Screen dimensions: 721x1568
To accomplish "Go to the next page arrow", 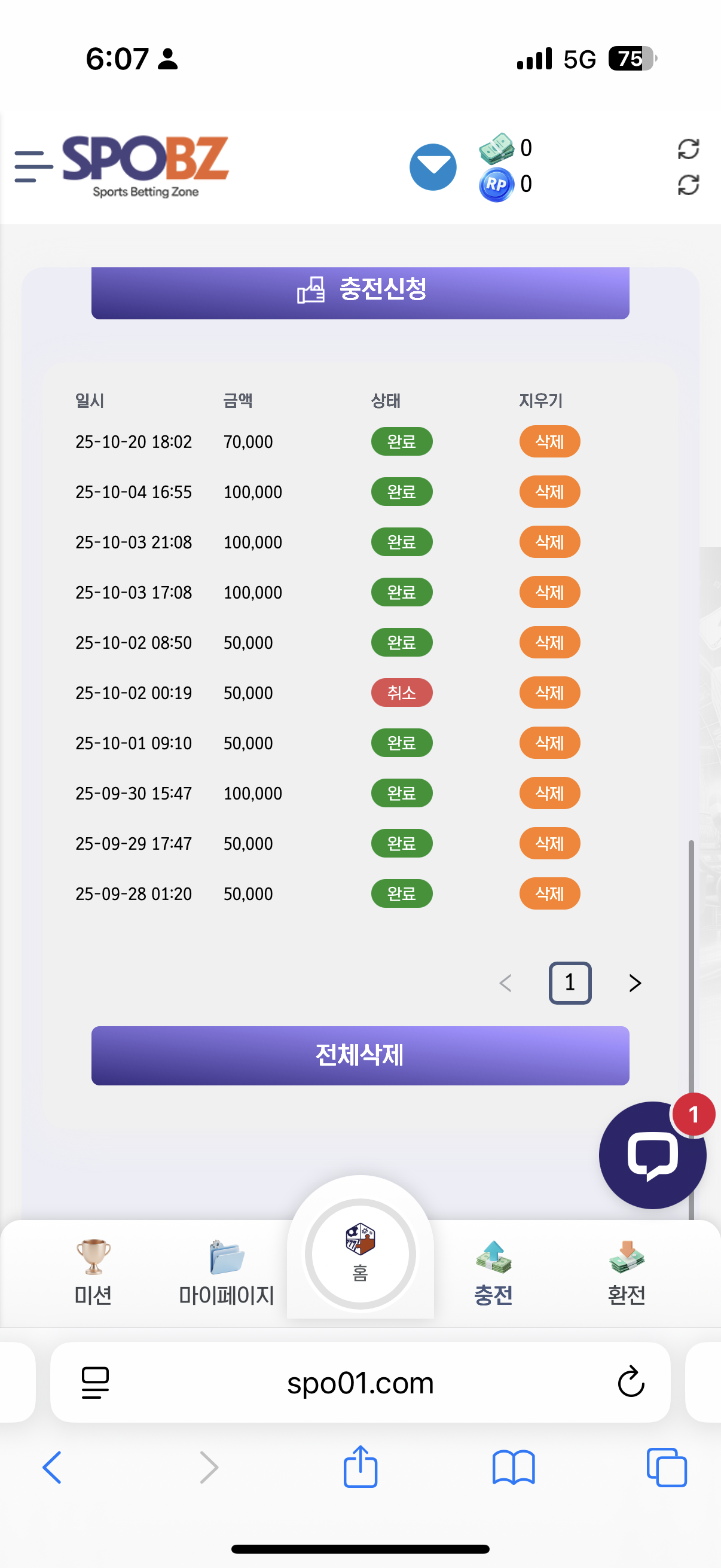I will point(634,983).
